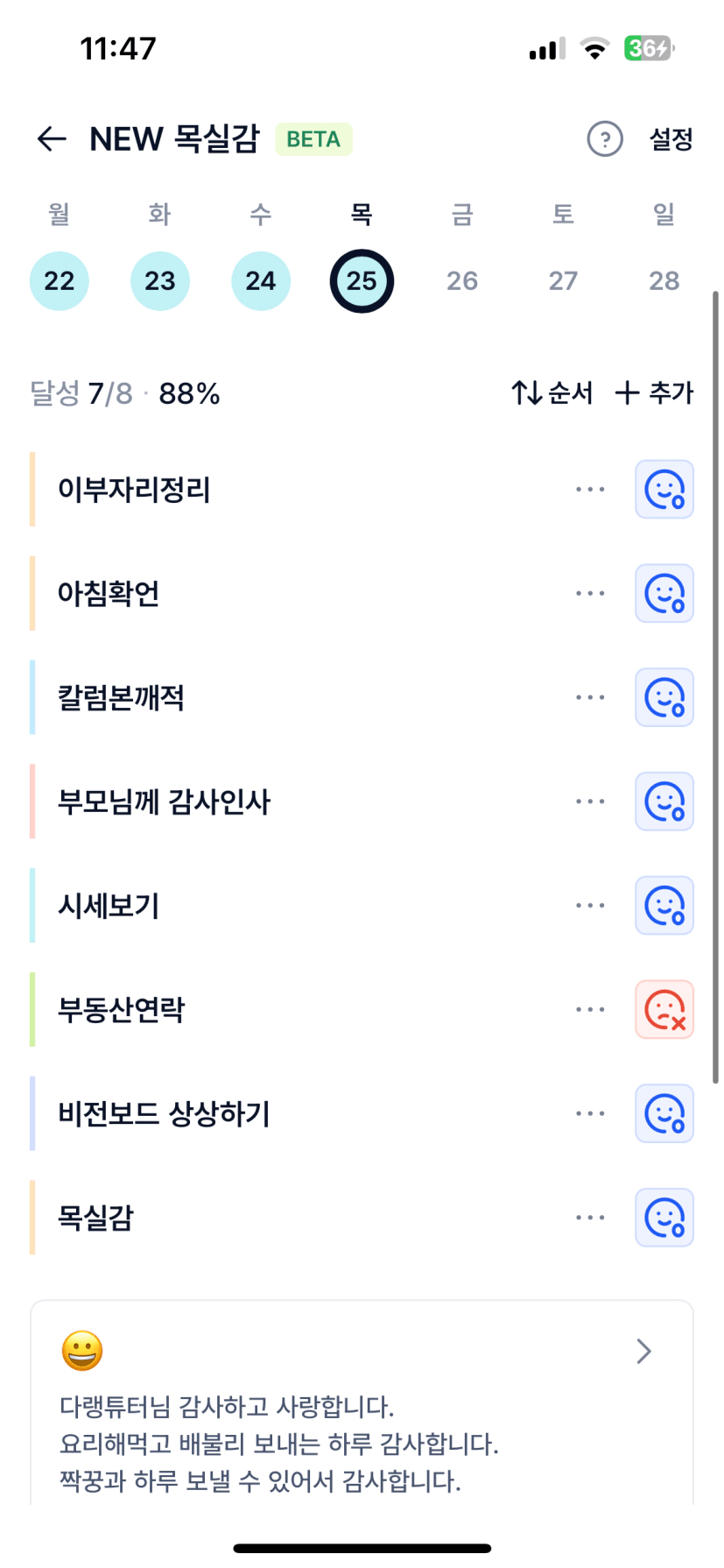Go back using the arrow icon

tap(53, 138)
